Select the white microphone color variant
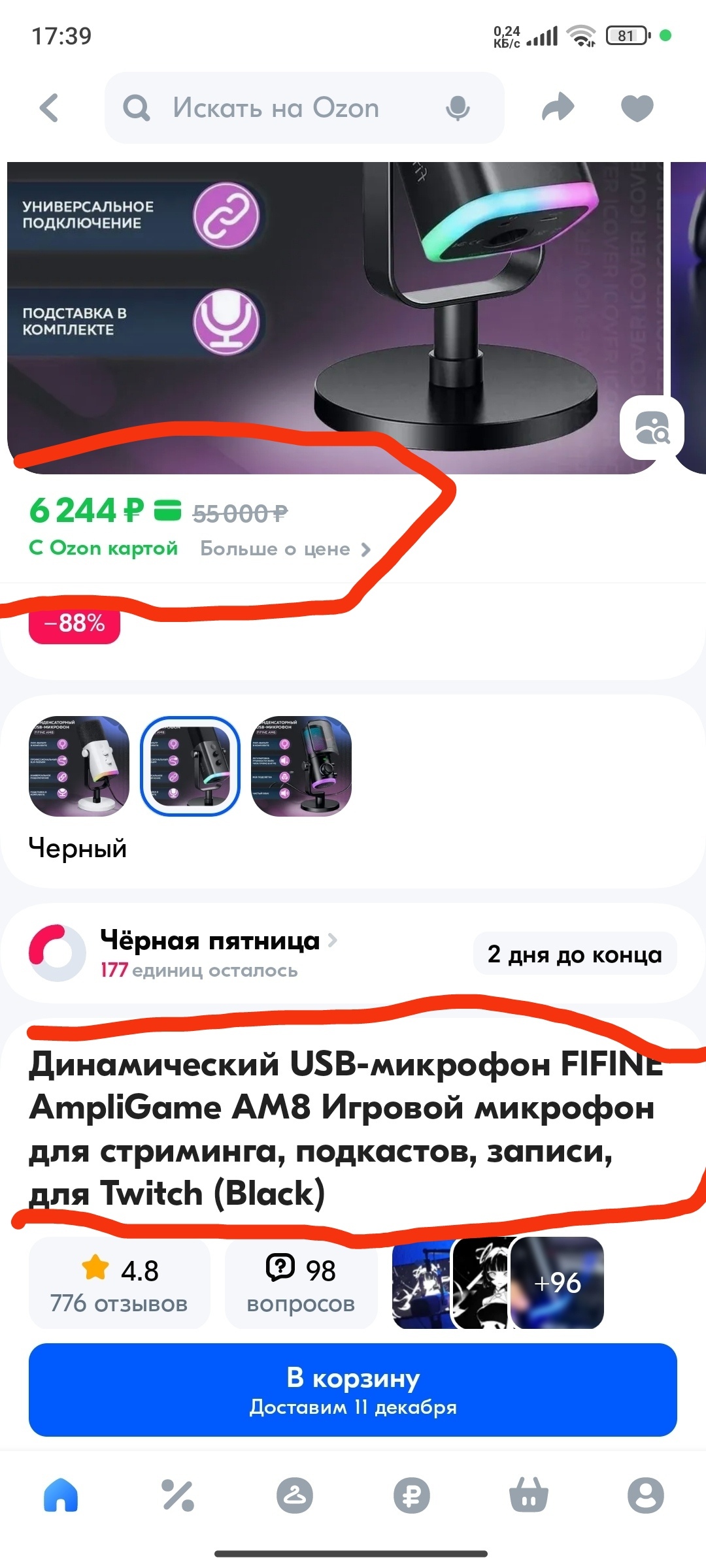The image size is (706, 1568). pyautogui.click(x=79, y=766)
